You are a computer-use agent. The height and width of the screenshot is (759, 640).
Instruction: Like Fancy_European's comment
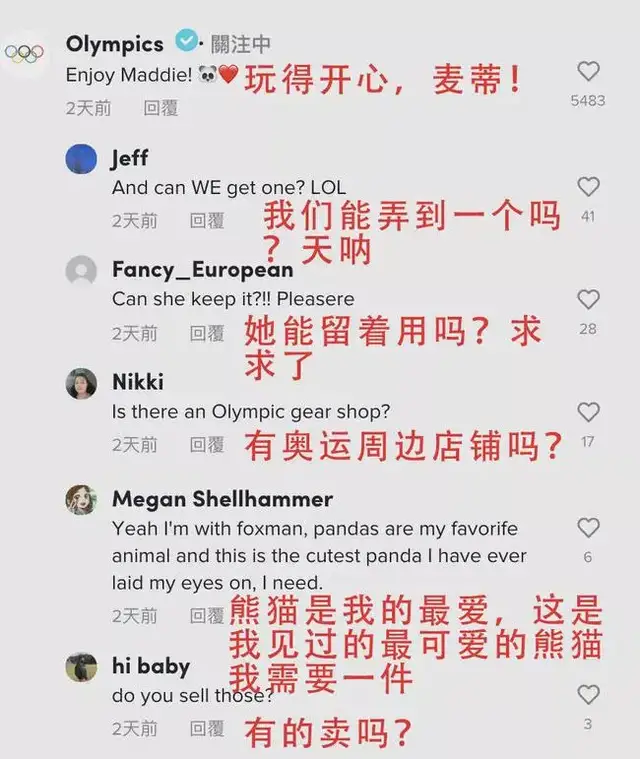click(589, 300)
